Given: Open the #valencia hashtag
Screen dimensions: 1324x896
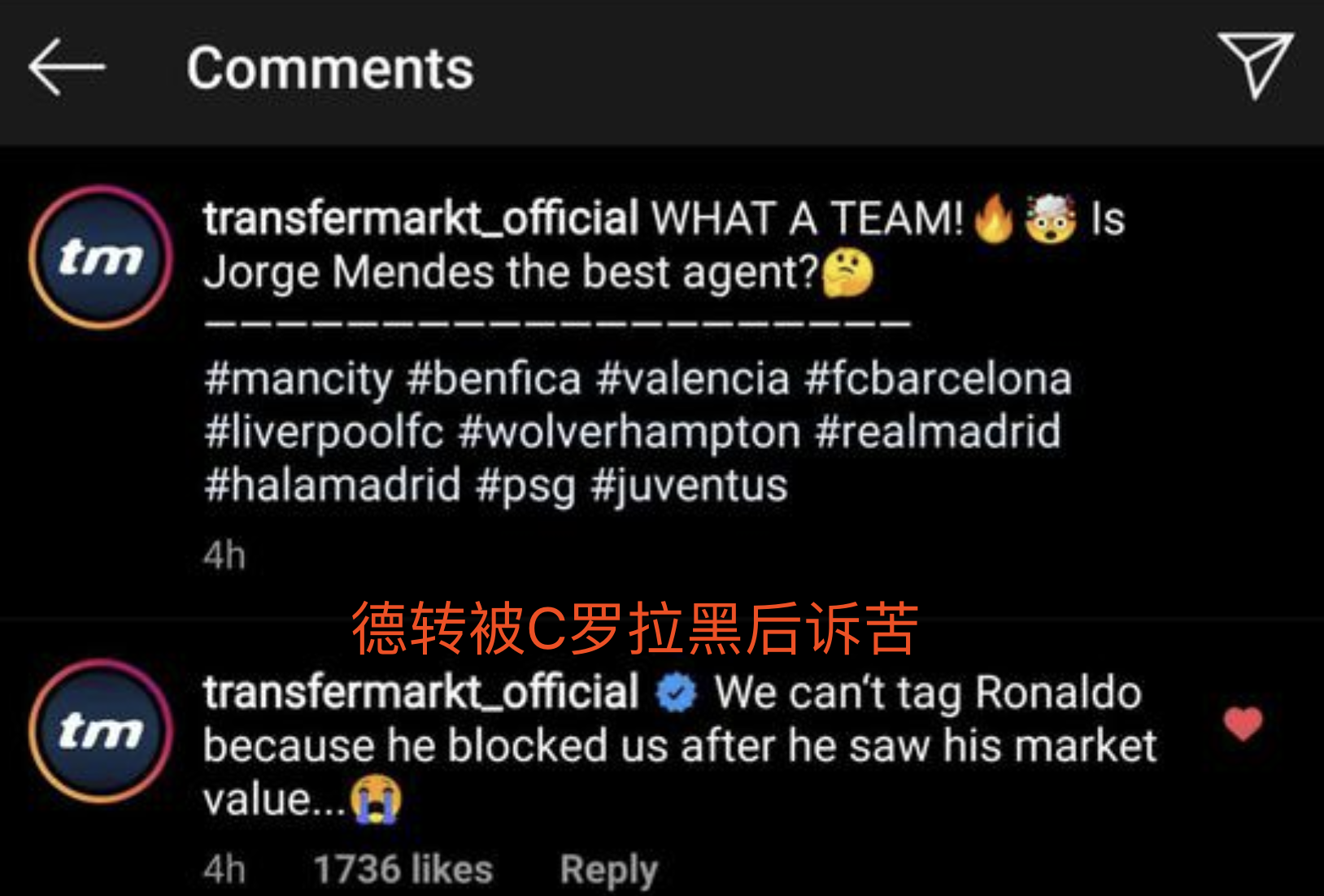Looking at the screenshot, I should [x=693, y=379].
